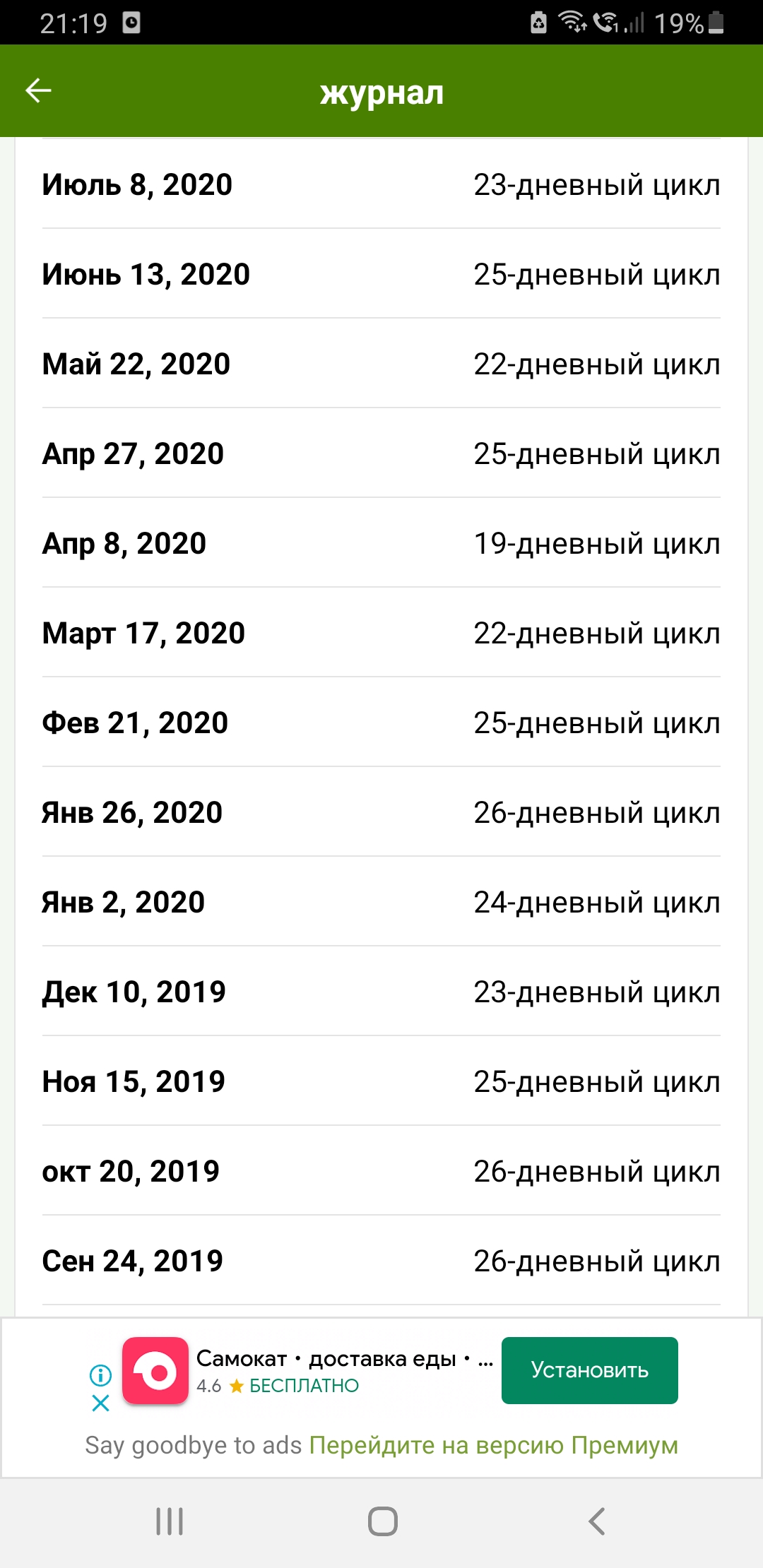Open the Май 22, 2020 cycle record
This screenshot has width=763, height=1568.
pyautogui.click(x=381, y=364)
